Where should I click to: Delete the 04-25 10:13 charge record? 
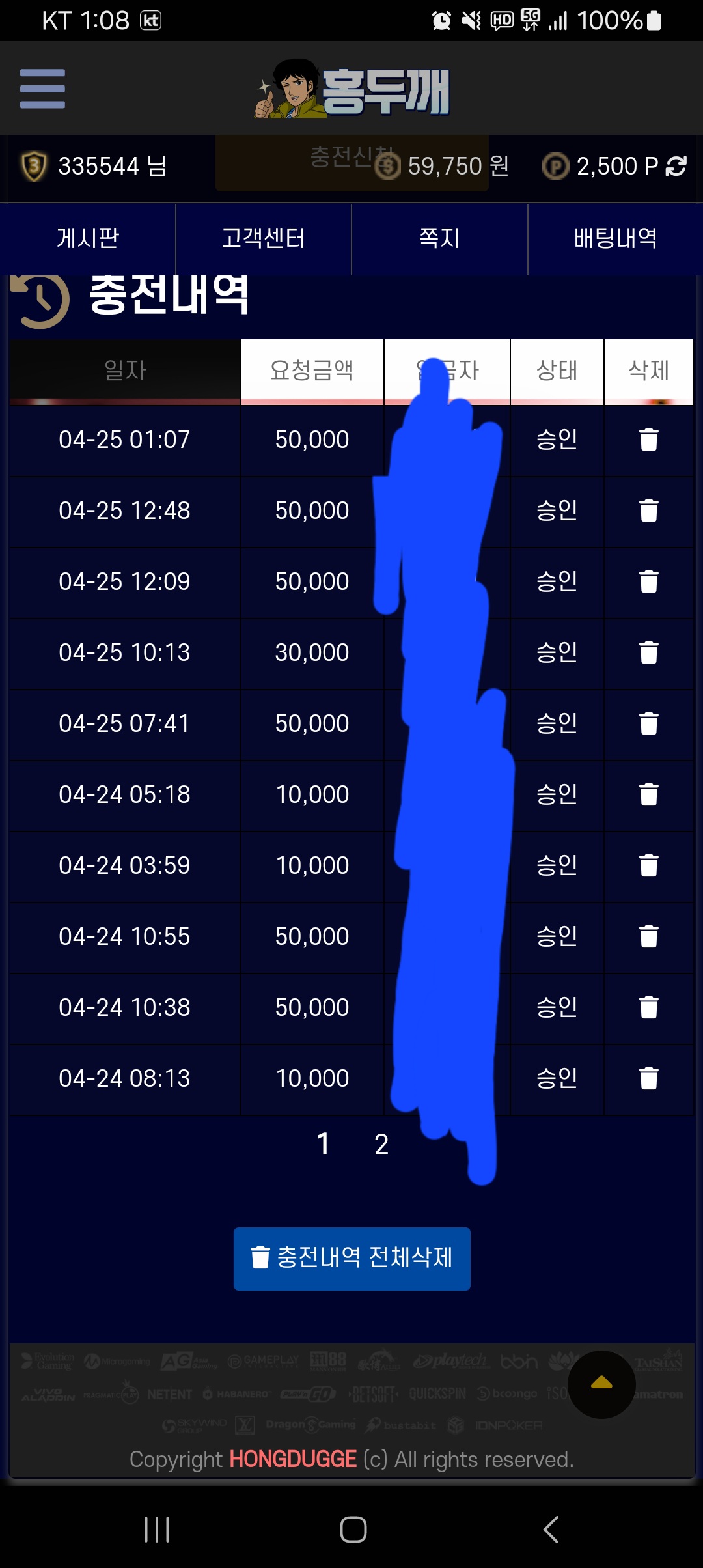coord(649,652)
